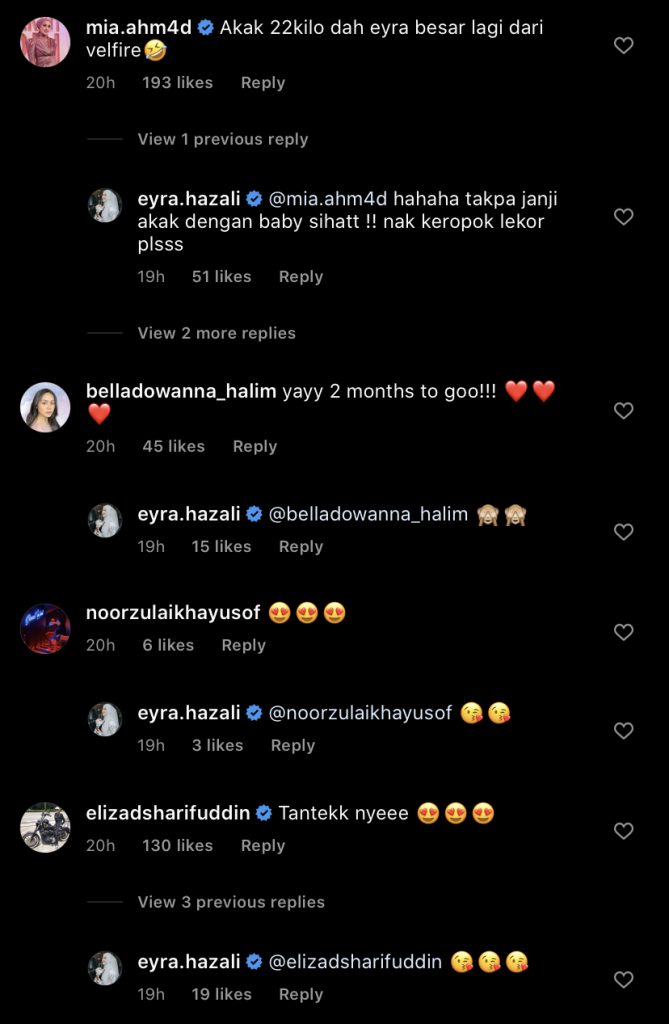View 3 previous replies under elizadsharifuddin
This screenshot has height=1024, width=669.
(x=231, y=902)
